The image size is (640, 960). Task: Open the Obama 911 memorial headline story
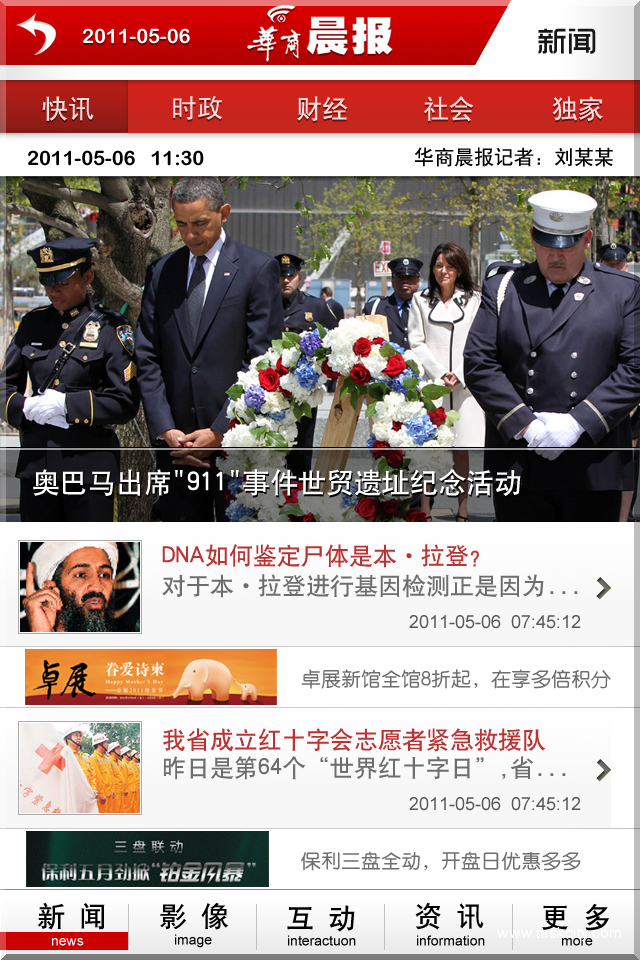tap(320, 350)
